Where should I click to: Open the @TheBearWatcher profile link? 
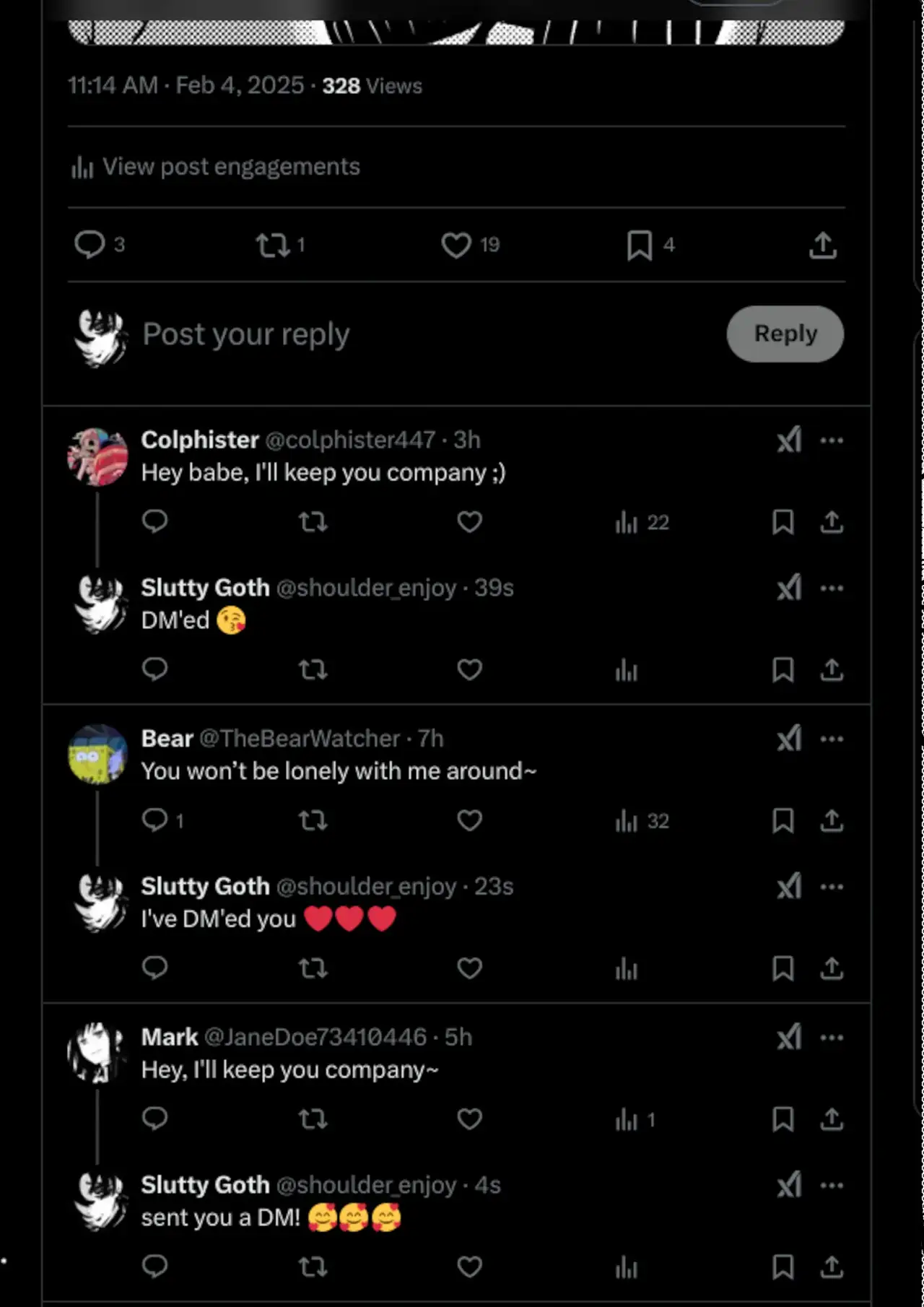[299, 739]
